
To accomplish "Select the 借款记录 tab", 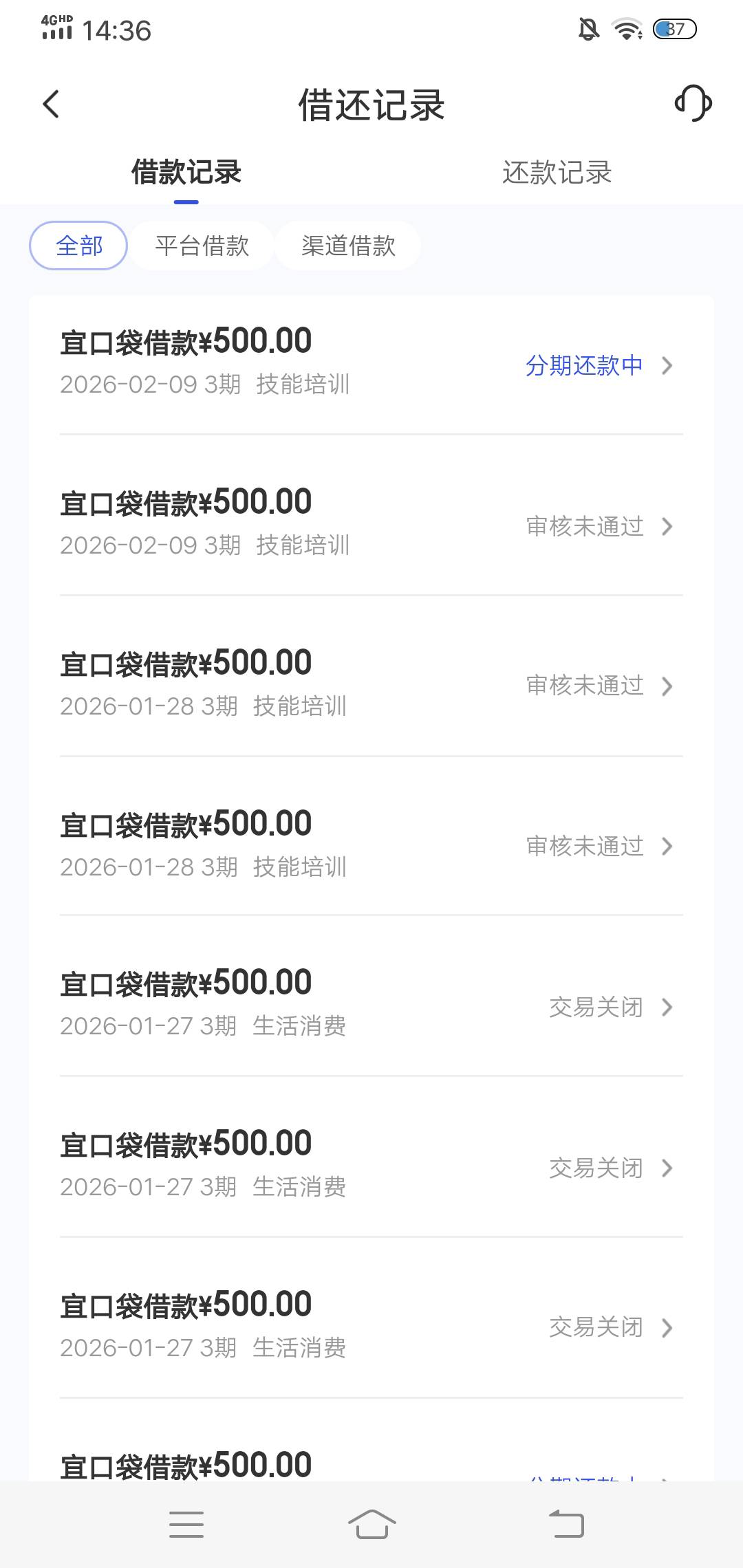I will (x=186, y=173).
